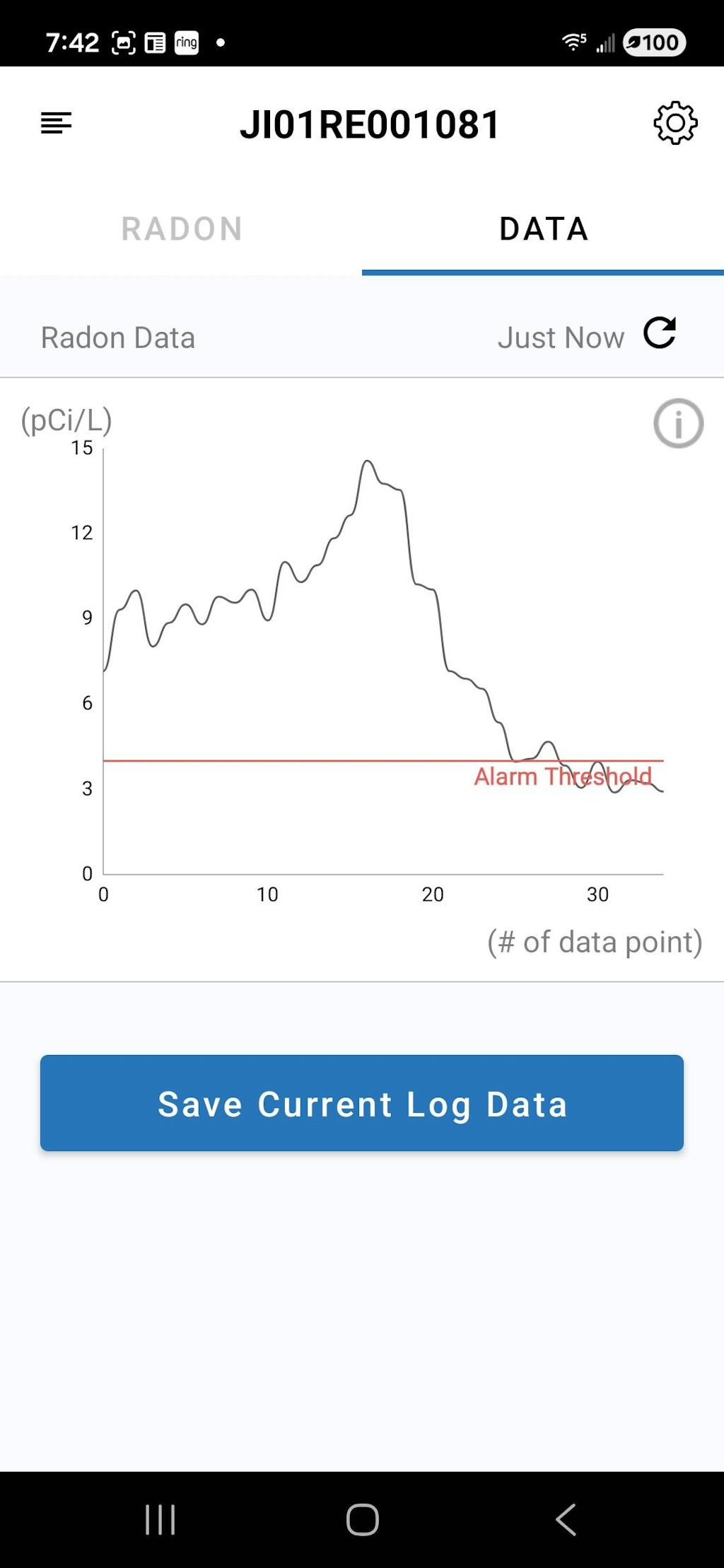Go back with the system back button
Viewport: 724px width, 1568px height.
coord(566,1519)
